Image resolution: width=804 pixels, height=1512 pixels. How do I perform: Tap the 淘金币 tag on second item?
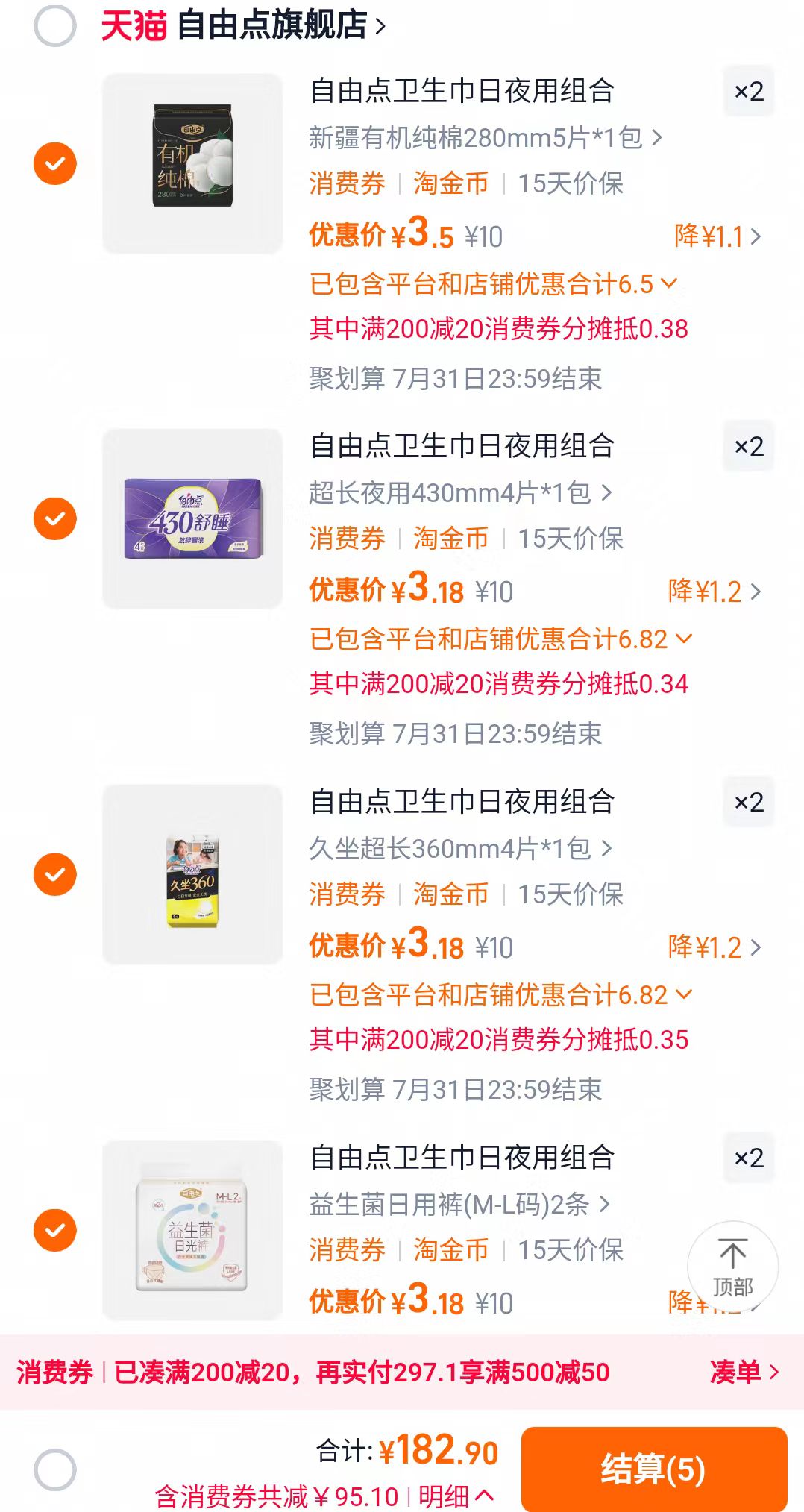click(x=452, y=538)
